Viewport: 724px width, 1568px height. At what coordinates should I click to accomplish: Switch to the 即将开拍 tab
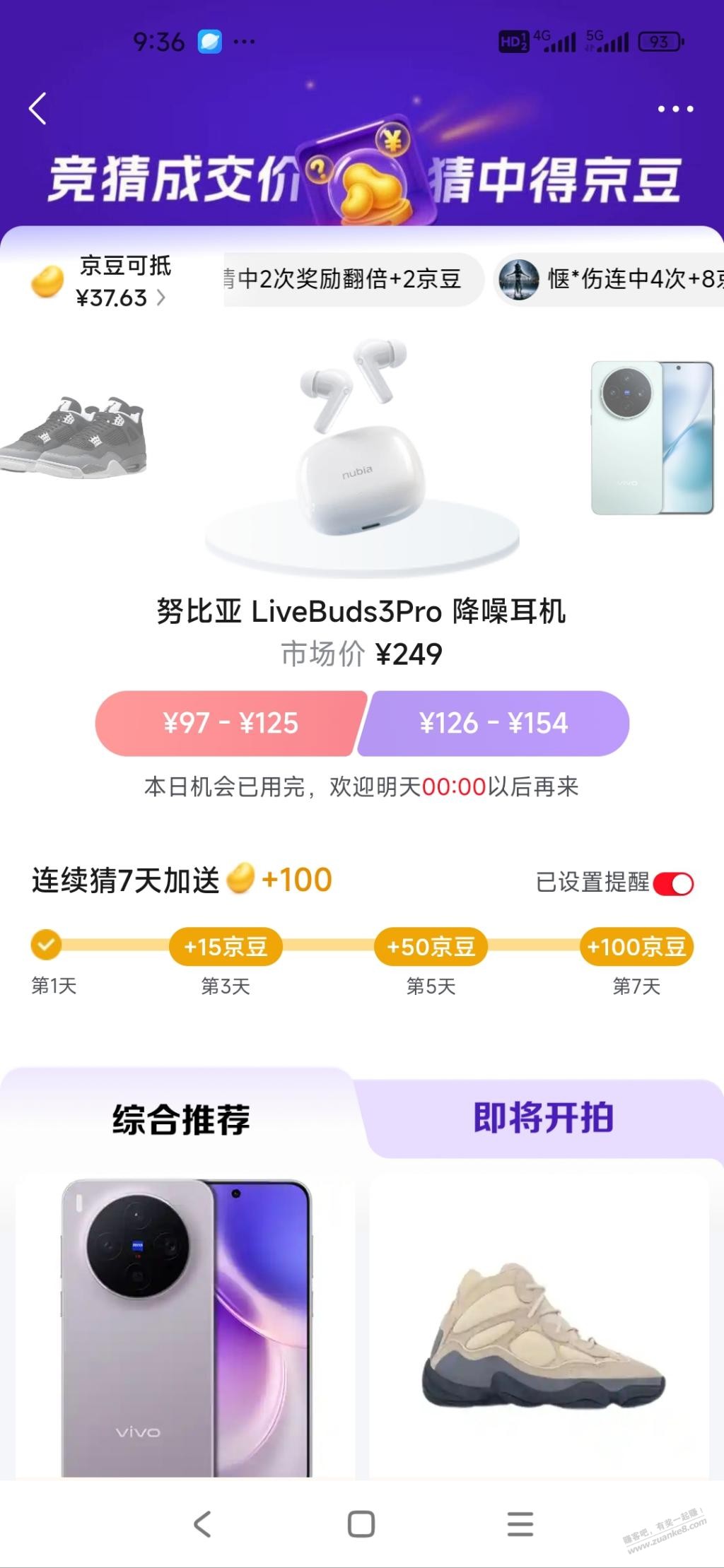click(x=543, y=1118)
